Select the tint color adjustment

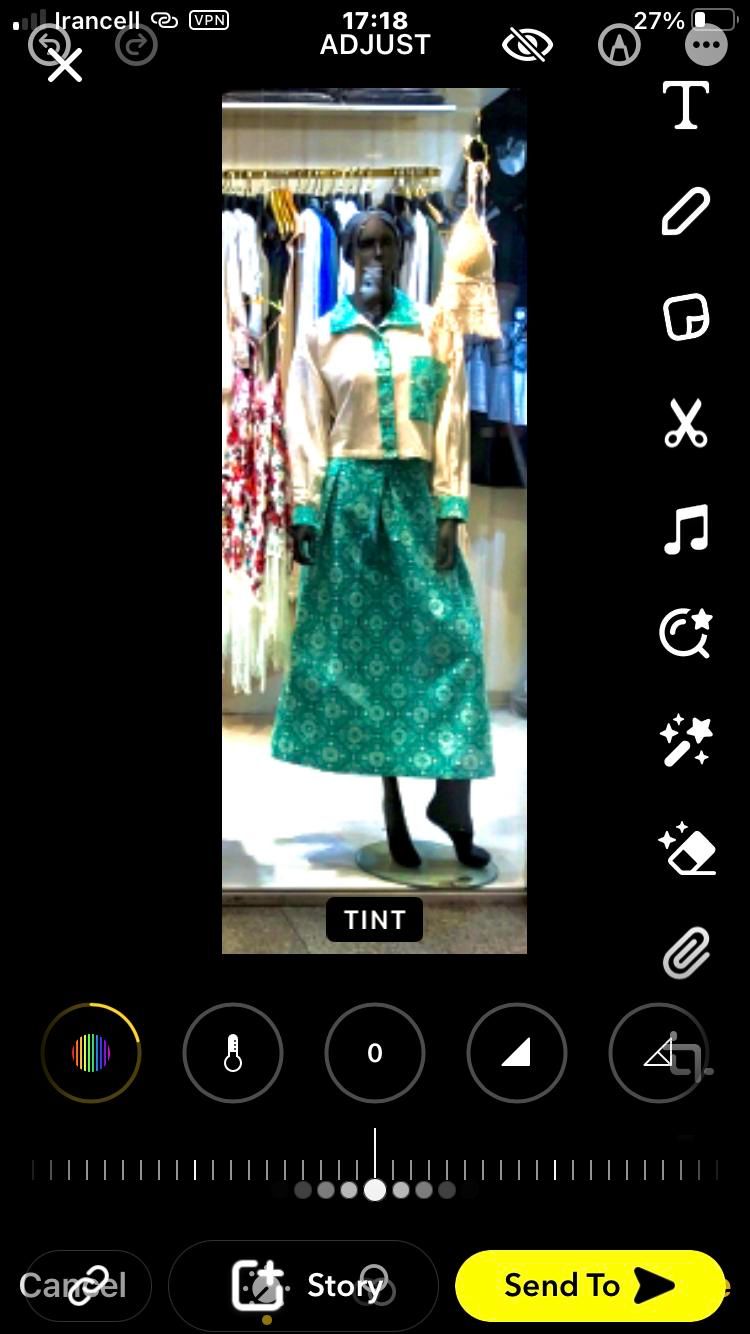point(91,1053)
